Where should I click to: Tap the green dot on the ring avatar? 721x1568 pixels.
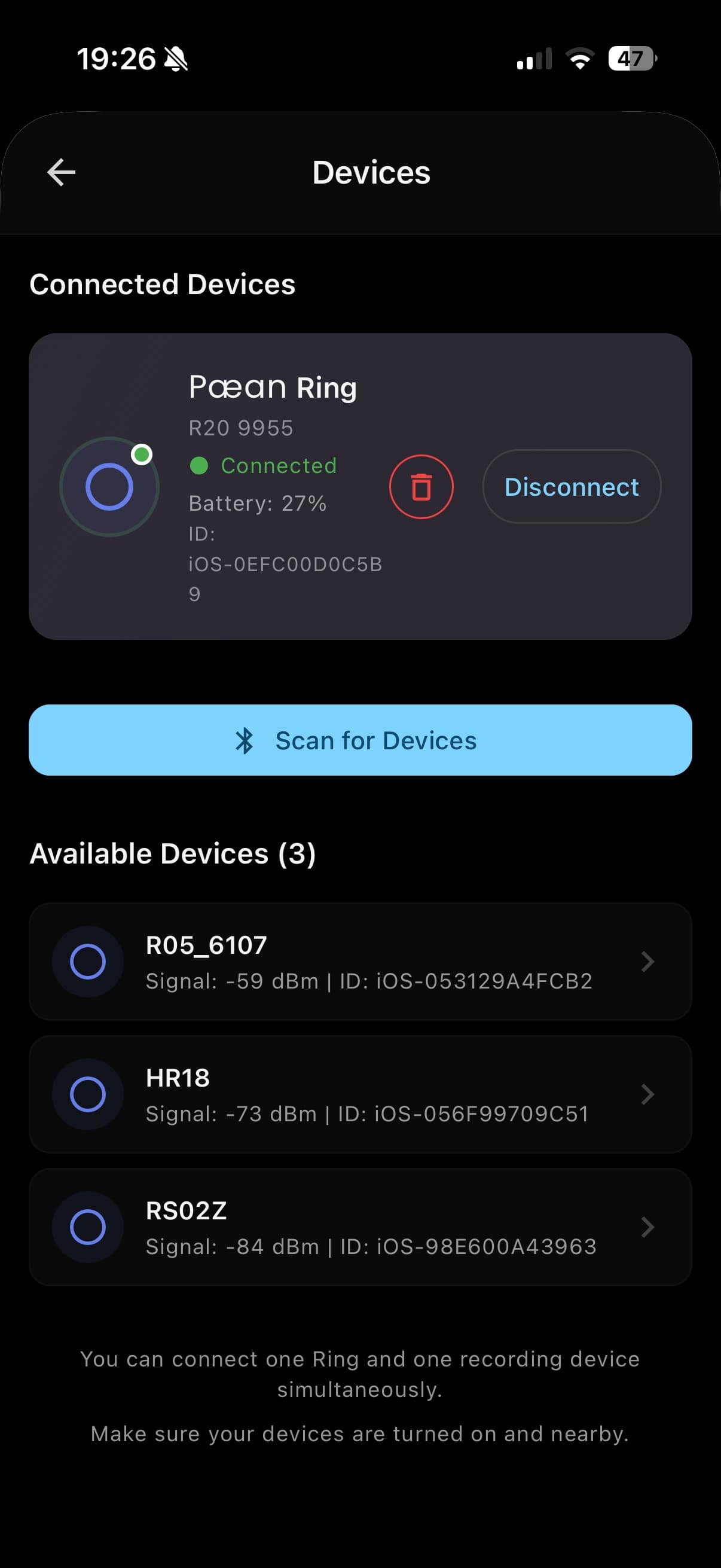coord(142,453)
